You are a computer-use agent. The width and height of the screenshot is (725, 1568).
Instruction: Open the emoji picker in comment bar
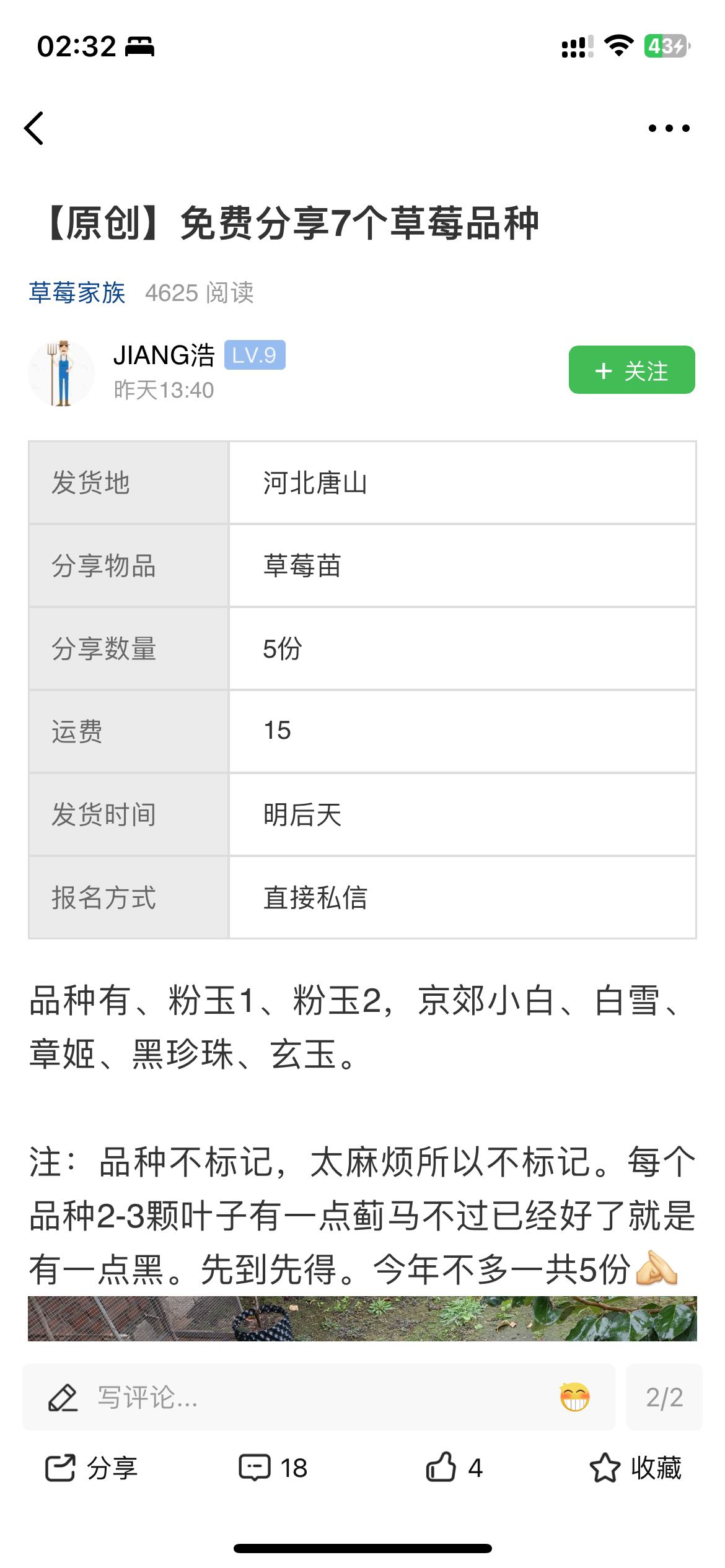(x=574, y=1397)
